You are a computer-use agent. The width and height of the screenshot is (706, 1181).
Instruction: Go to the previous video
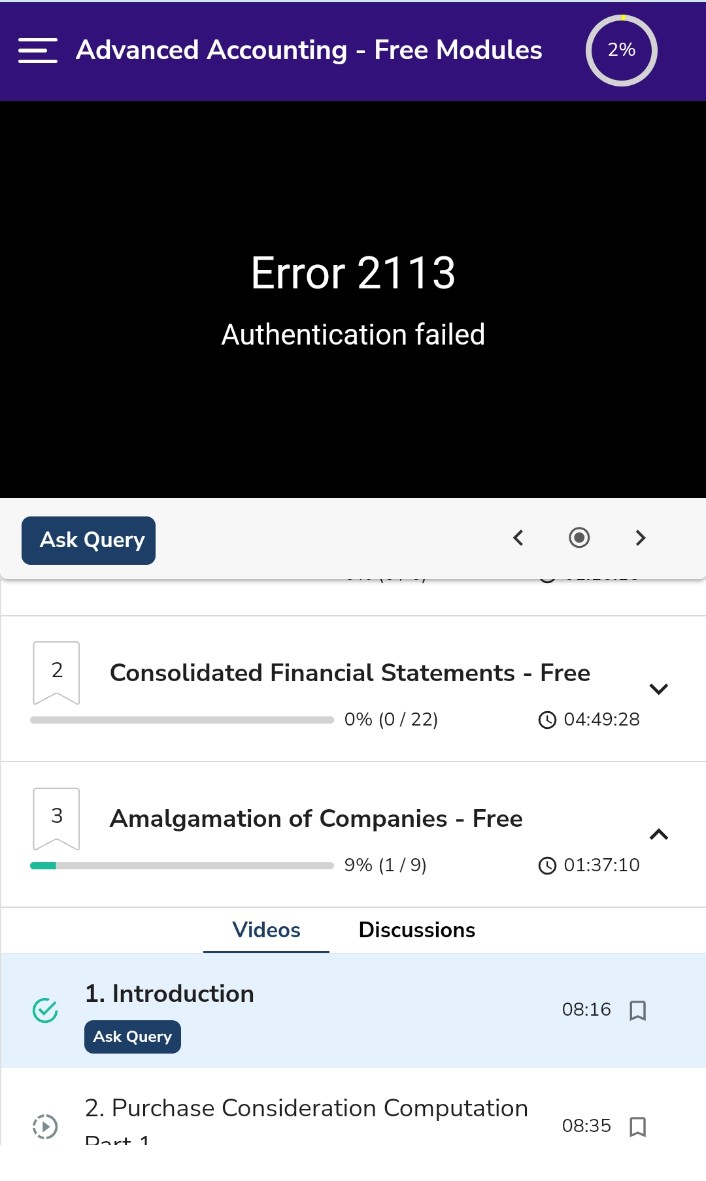(x=518, y=538)
